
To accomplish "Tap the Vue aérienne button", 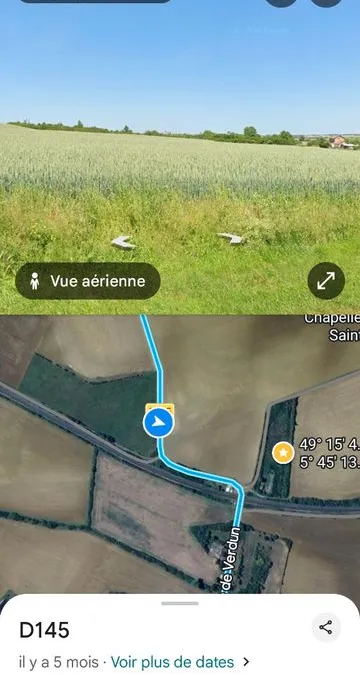I will [x=88, y=281].
